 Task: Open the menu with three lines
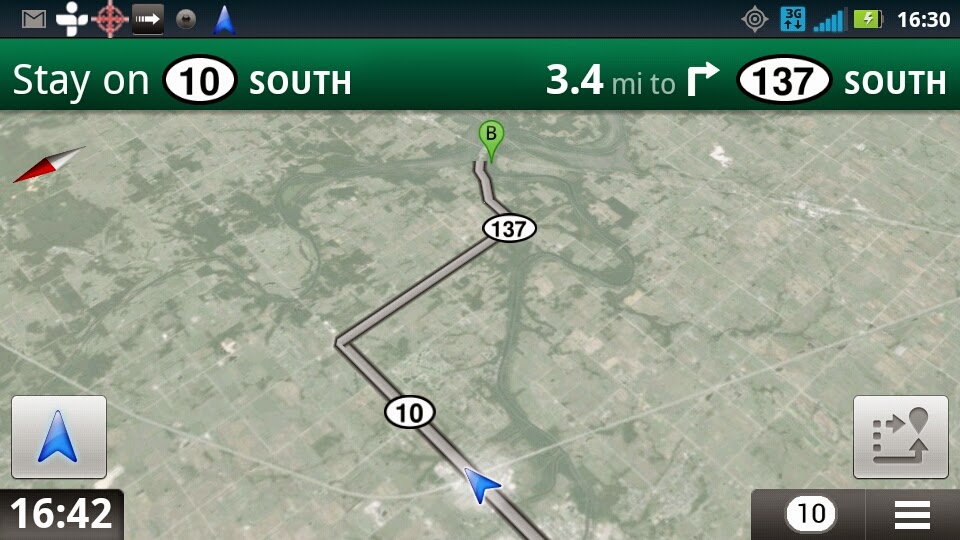point(911,514)
